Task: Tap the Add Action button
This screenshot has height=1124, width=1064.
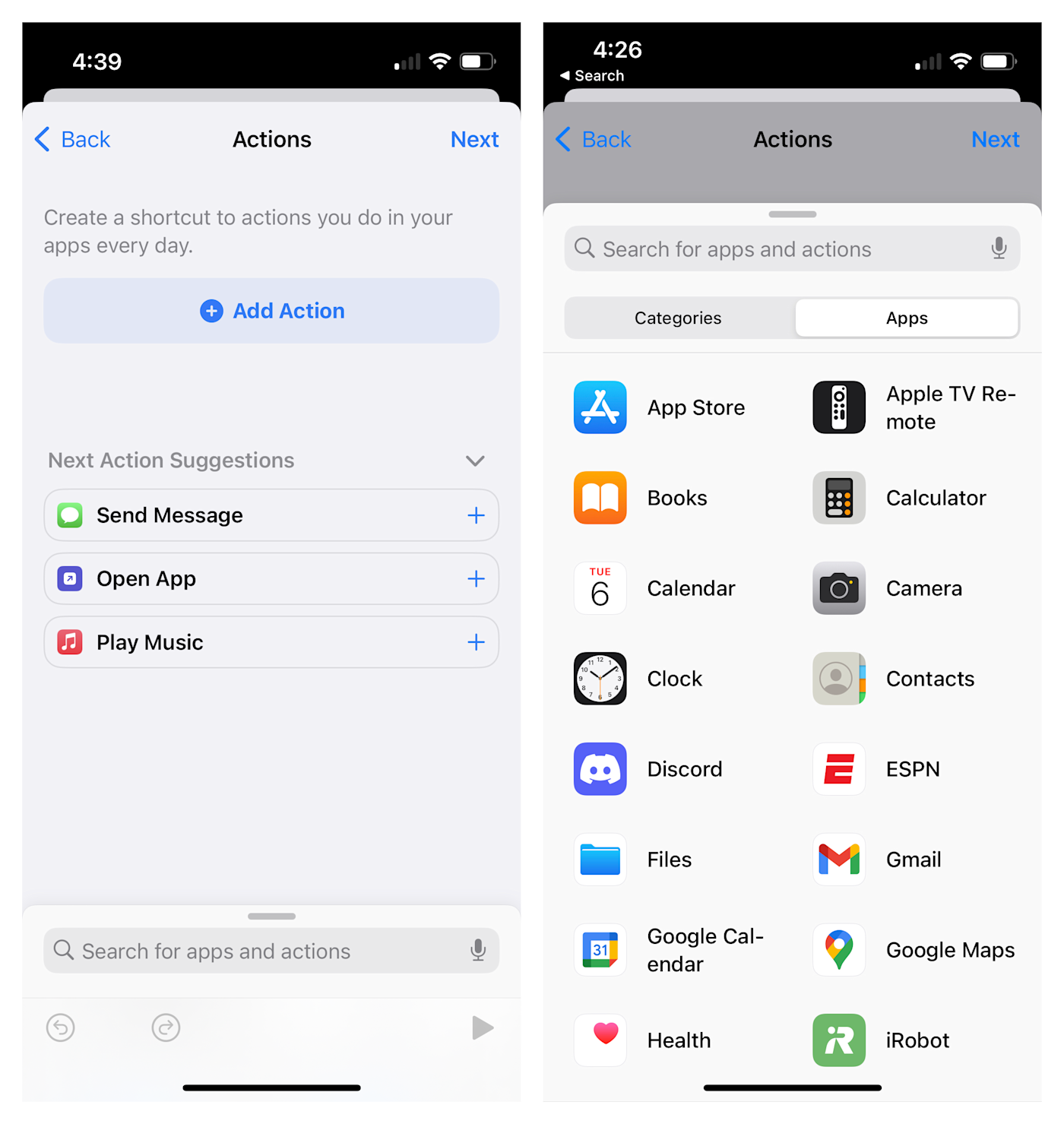Action: tap(271, 311)
